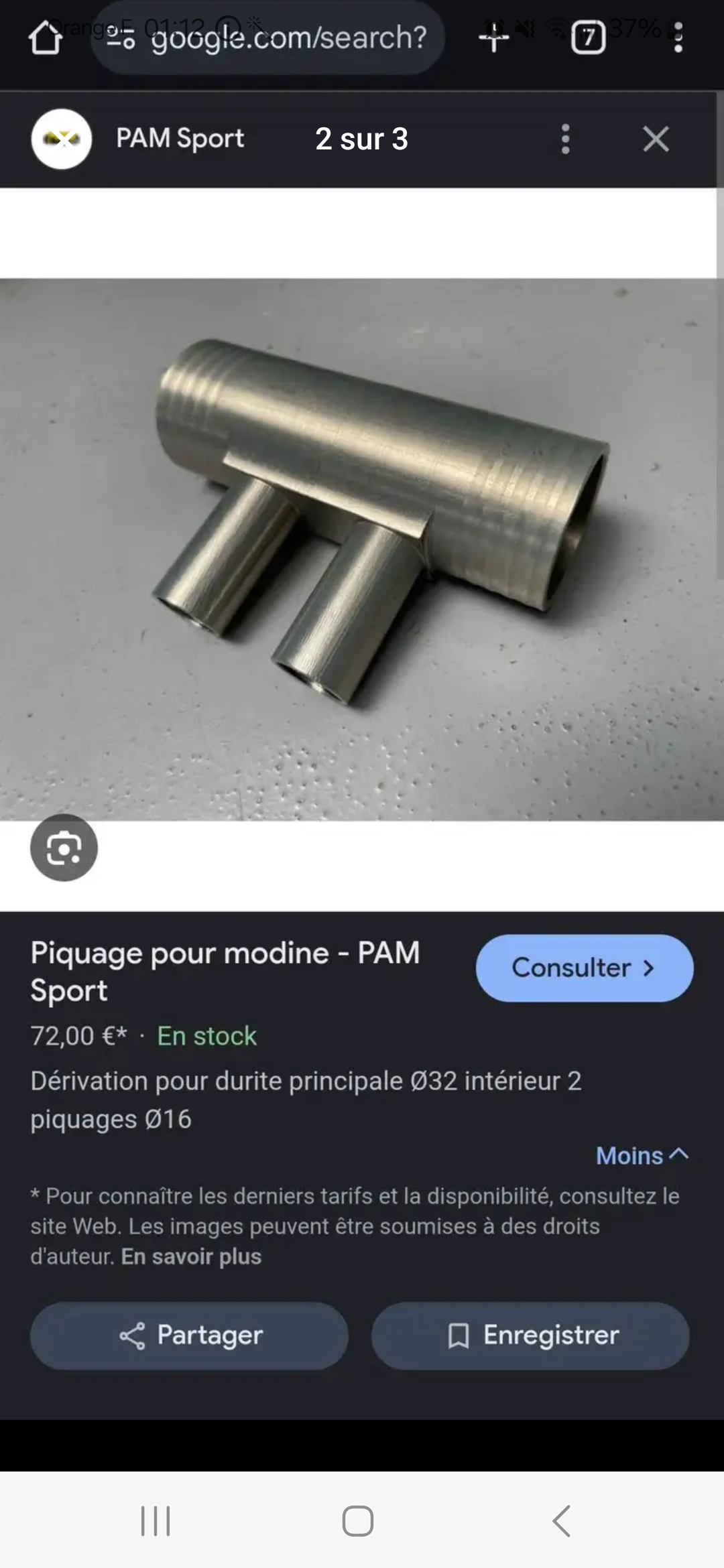Show recent apps
Screen dimensions: 724x1568
[156, 1520]
